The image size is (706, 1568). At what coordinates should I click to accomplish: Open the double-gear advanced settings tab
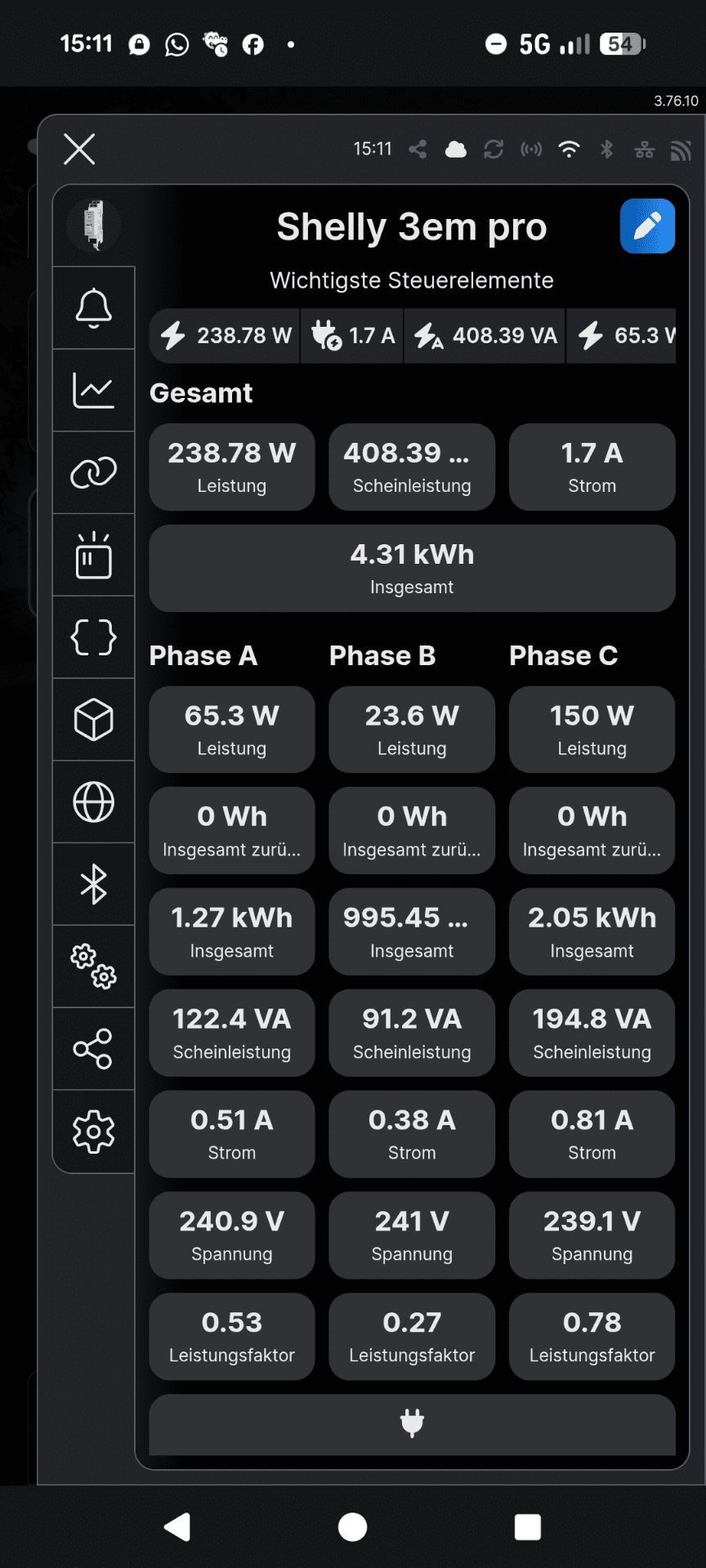pos(94,967)
